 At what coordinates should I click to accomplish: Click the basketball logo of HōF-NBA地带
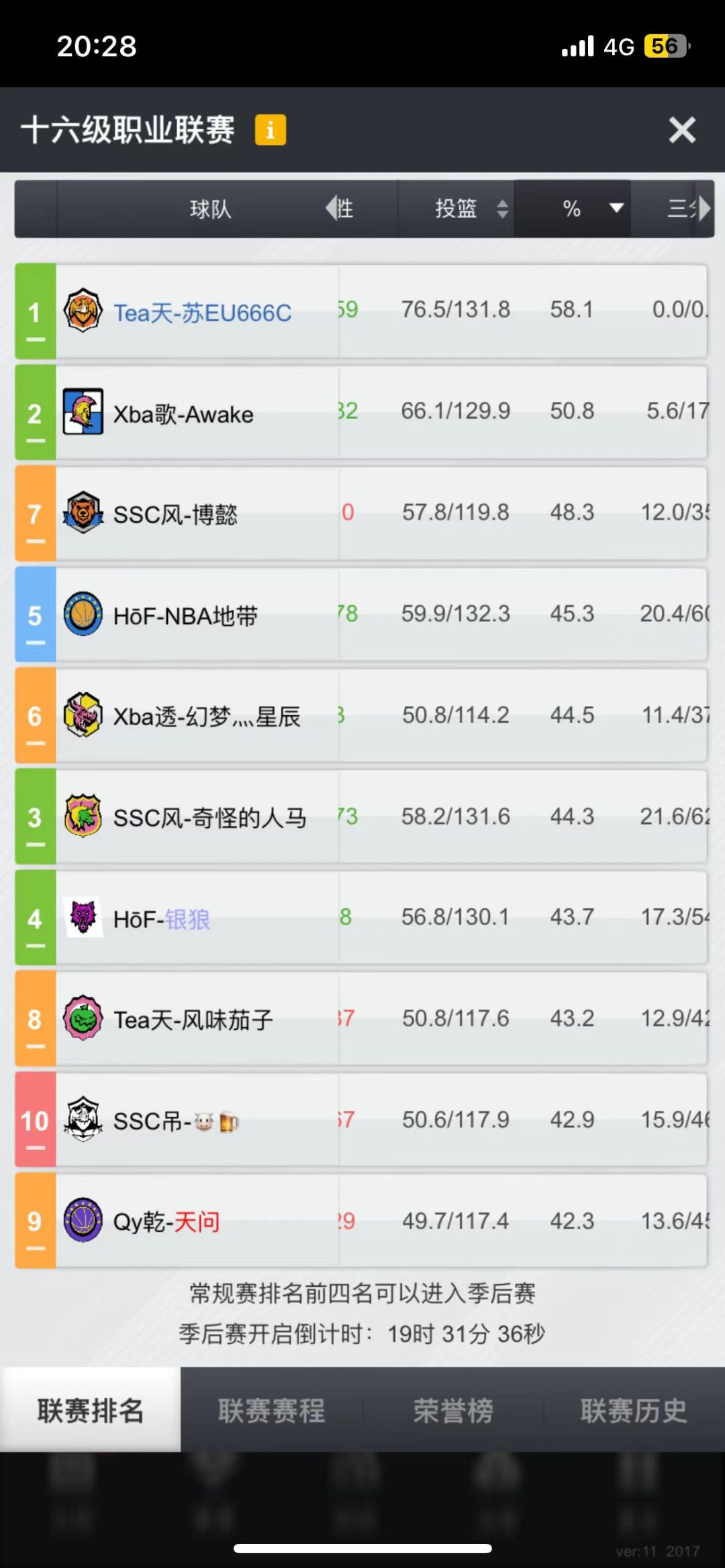83,615
